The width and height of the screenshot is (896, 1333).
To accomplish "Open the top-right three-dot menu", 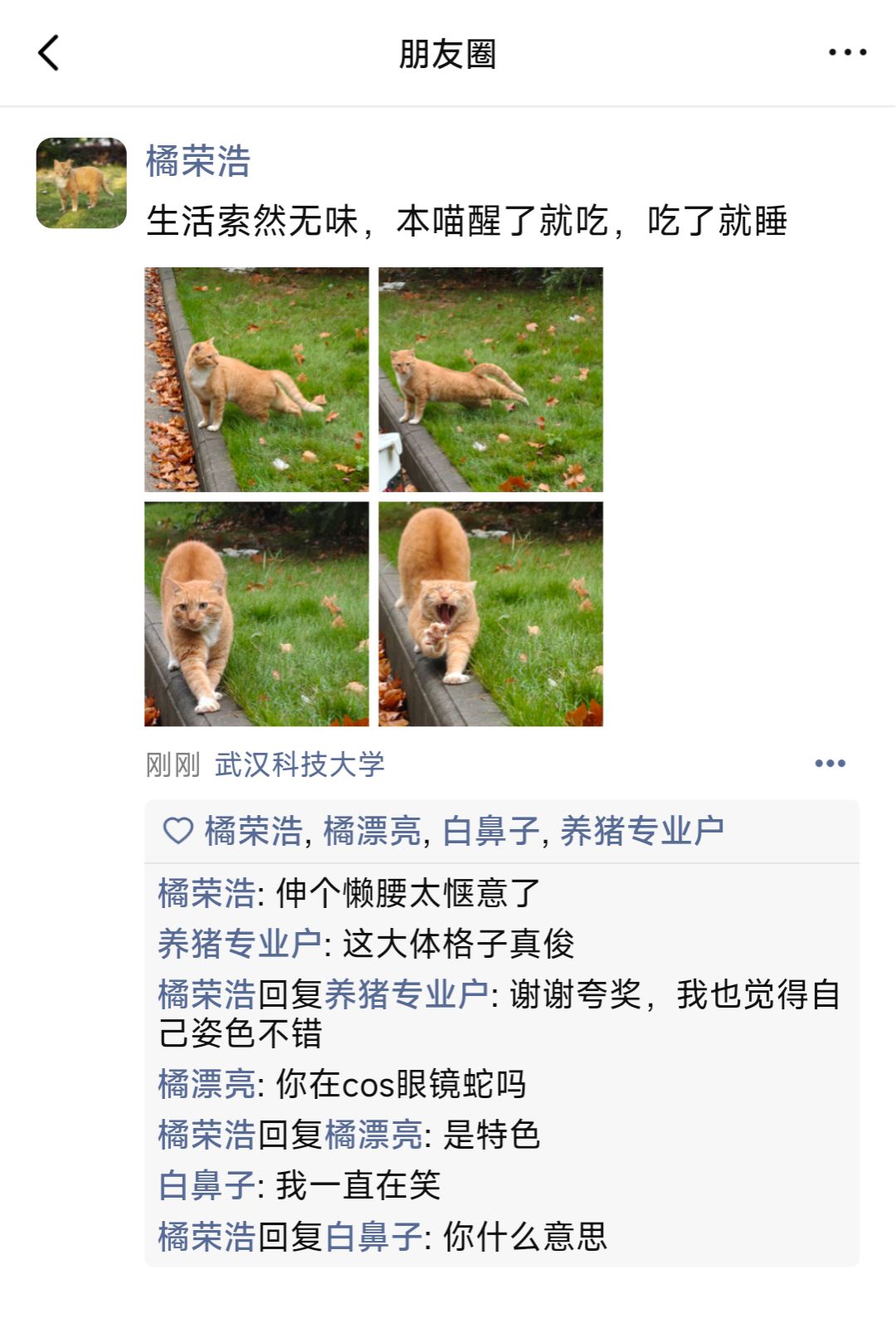I will point(847,52).
